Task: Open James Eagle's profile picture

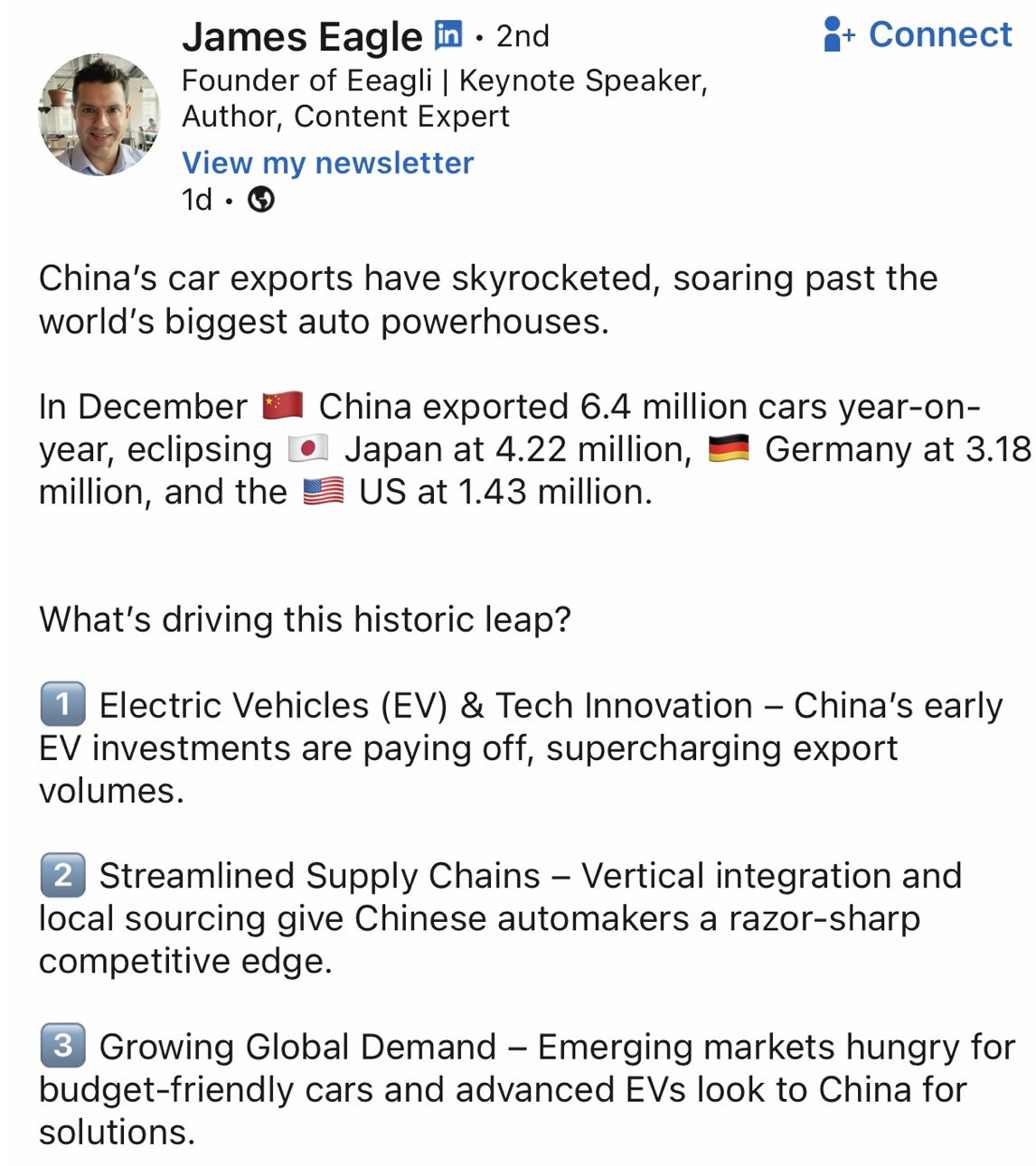Action: click(99, 115)
